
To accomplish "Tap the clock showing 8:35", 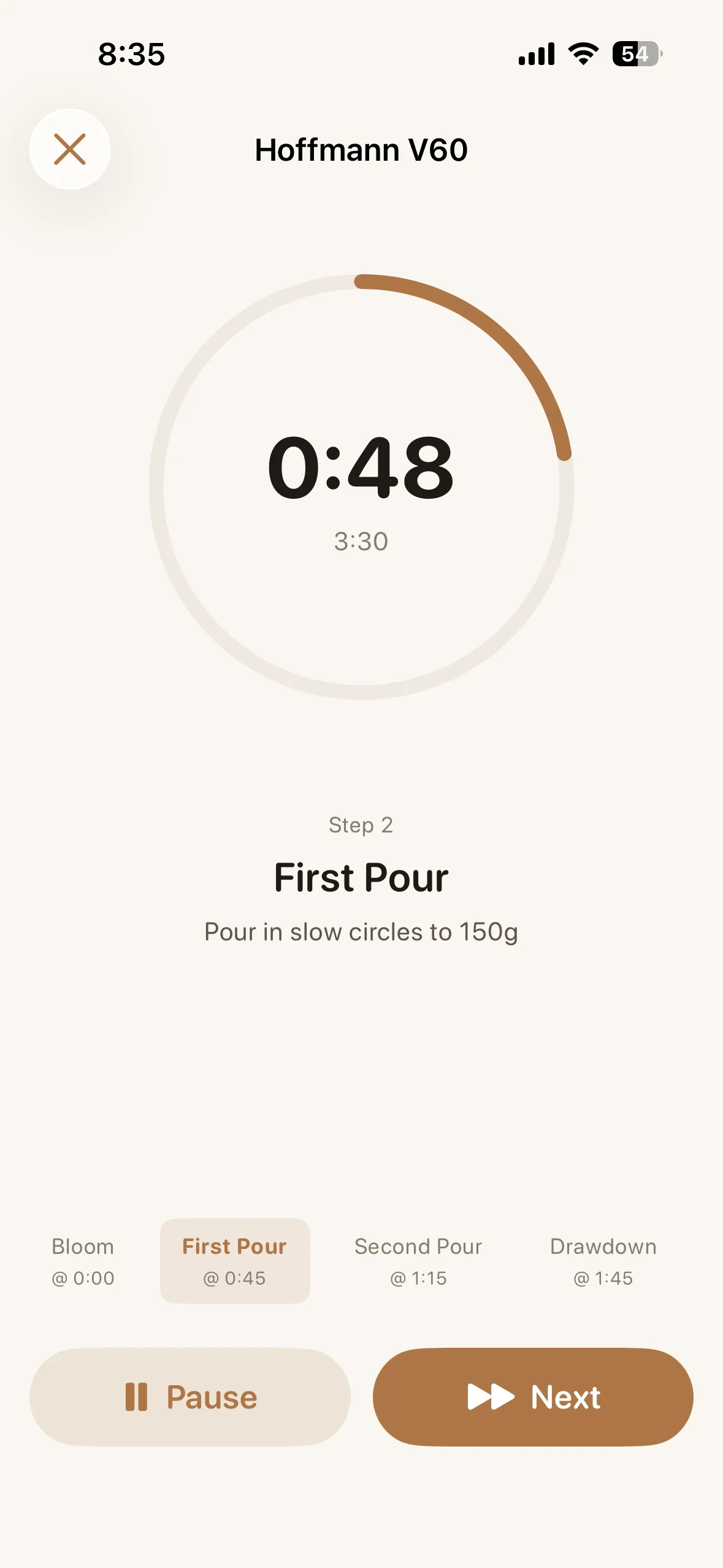I will pos(130,55).
